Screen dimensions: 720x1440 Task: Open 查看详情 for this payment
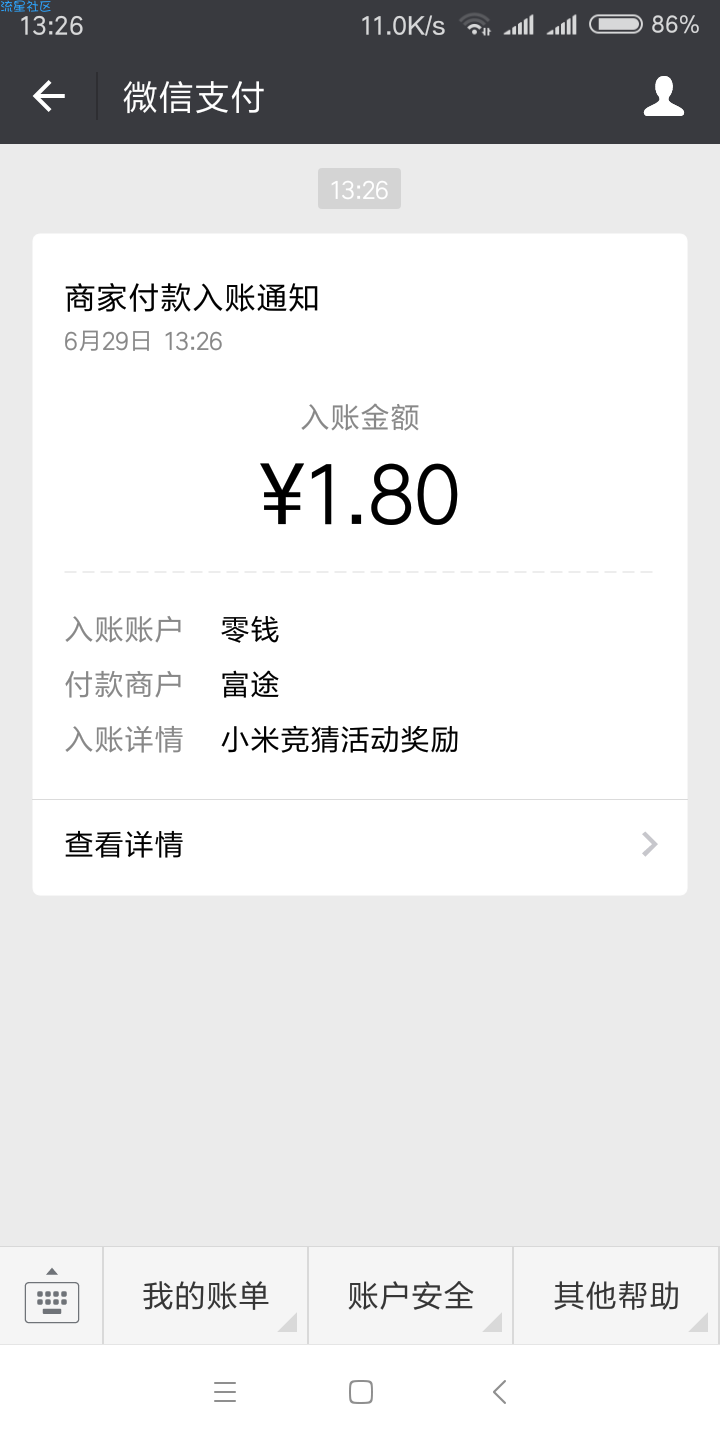360,846
